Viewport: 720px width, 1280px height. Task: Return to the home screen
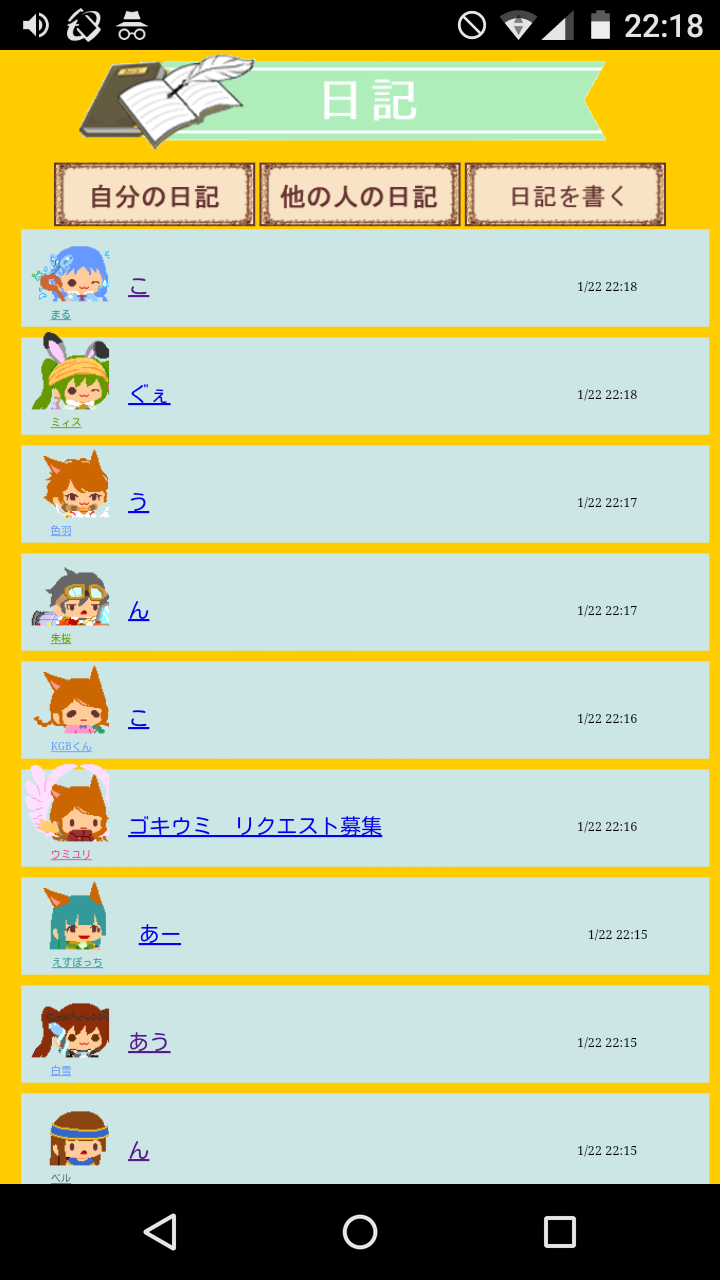[x=360, y=1232]
